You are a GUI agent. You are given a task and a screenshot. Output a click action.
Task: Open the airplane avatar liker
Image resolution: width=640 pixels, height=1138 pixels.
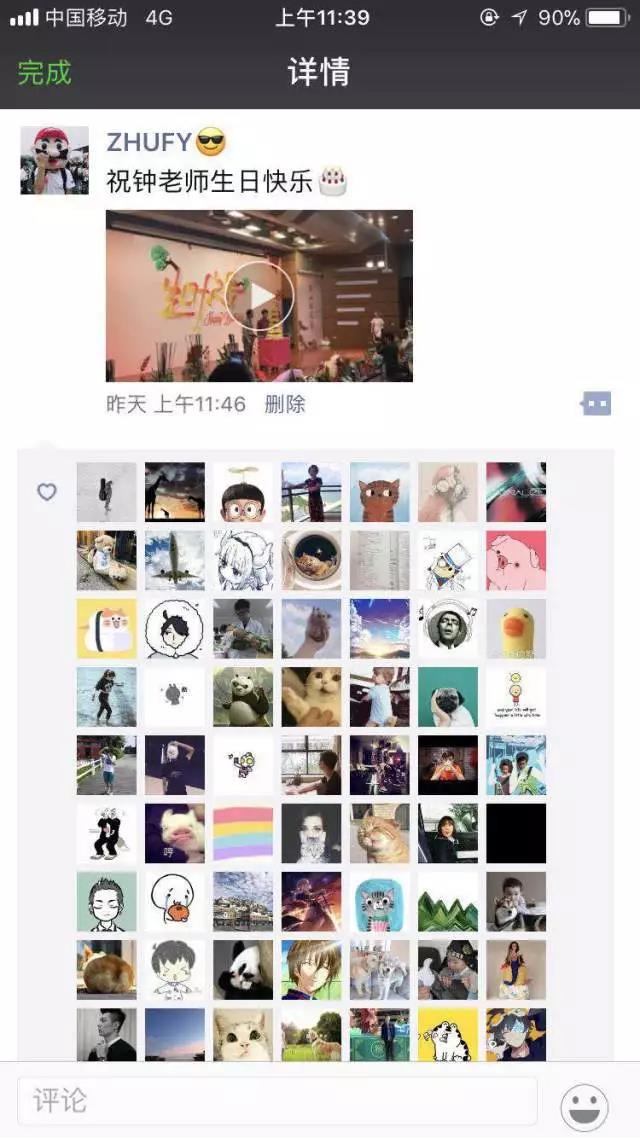click(175, 560)
